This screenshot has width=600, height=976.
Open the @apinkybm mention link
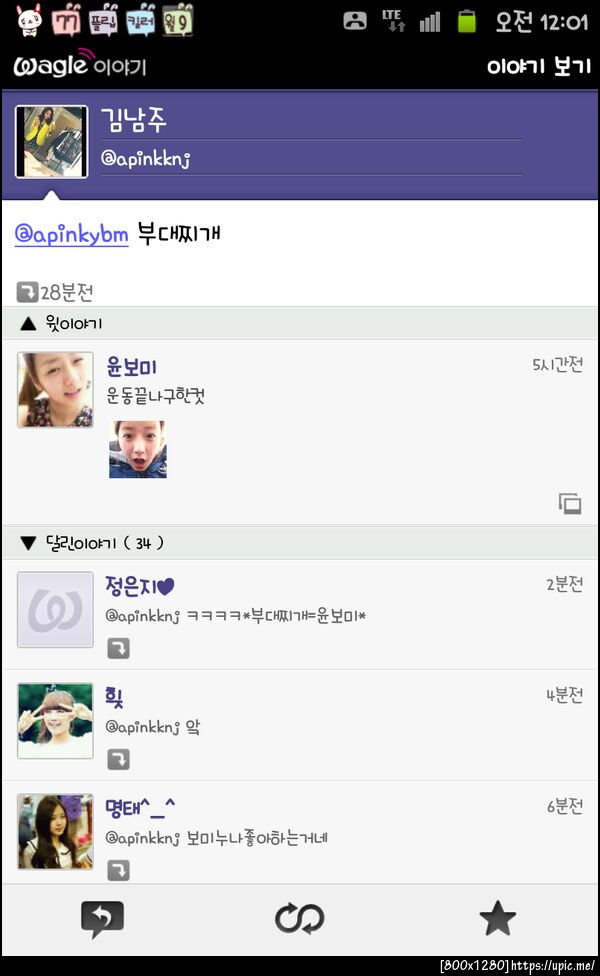pos(71,234)
